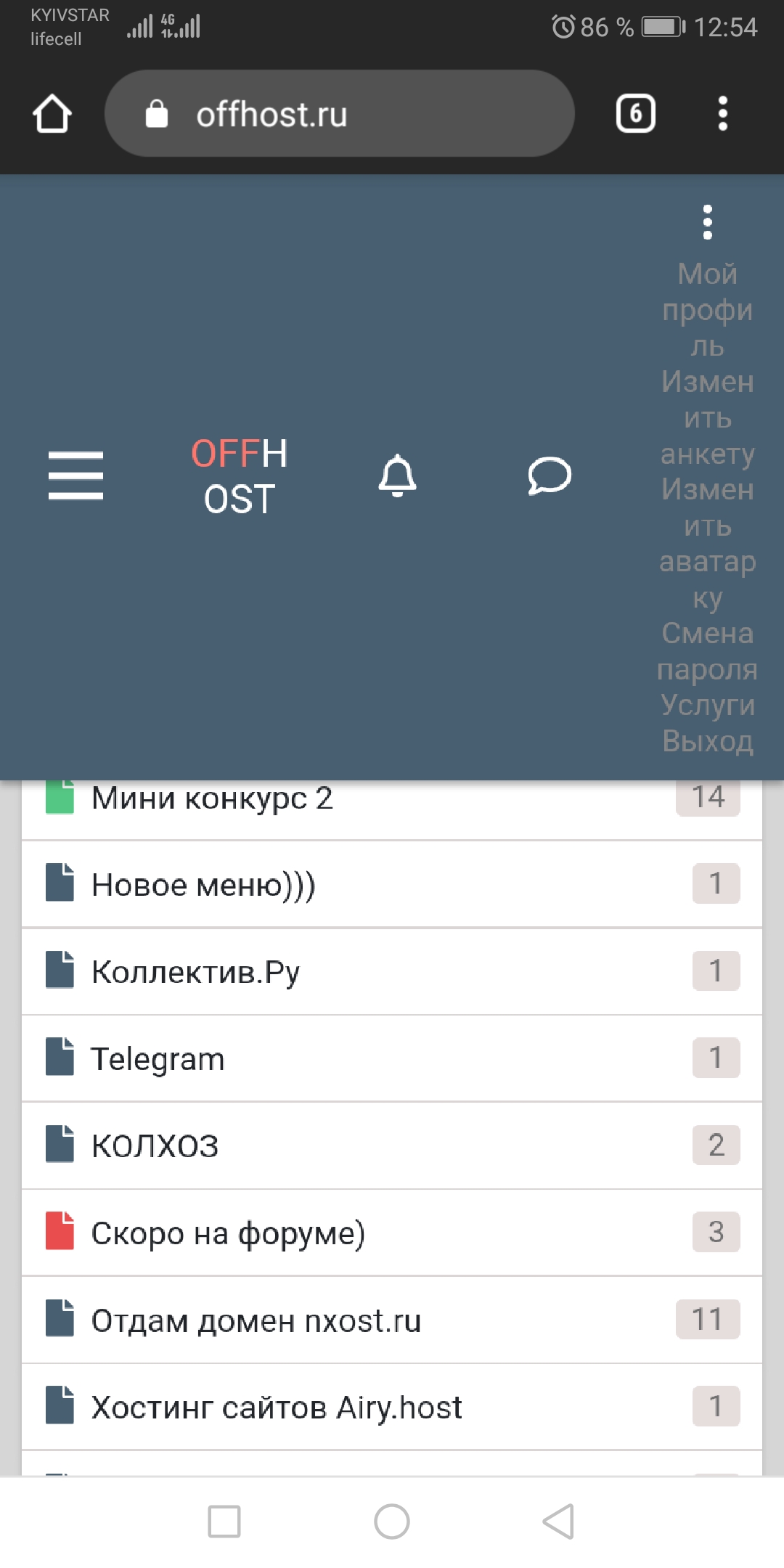Screen dimensions: 784x1568
Task: Tap the OFFHOST site logo link
Action: pos(239,476)
